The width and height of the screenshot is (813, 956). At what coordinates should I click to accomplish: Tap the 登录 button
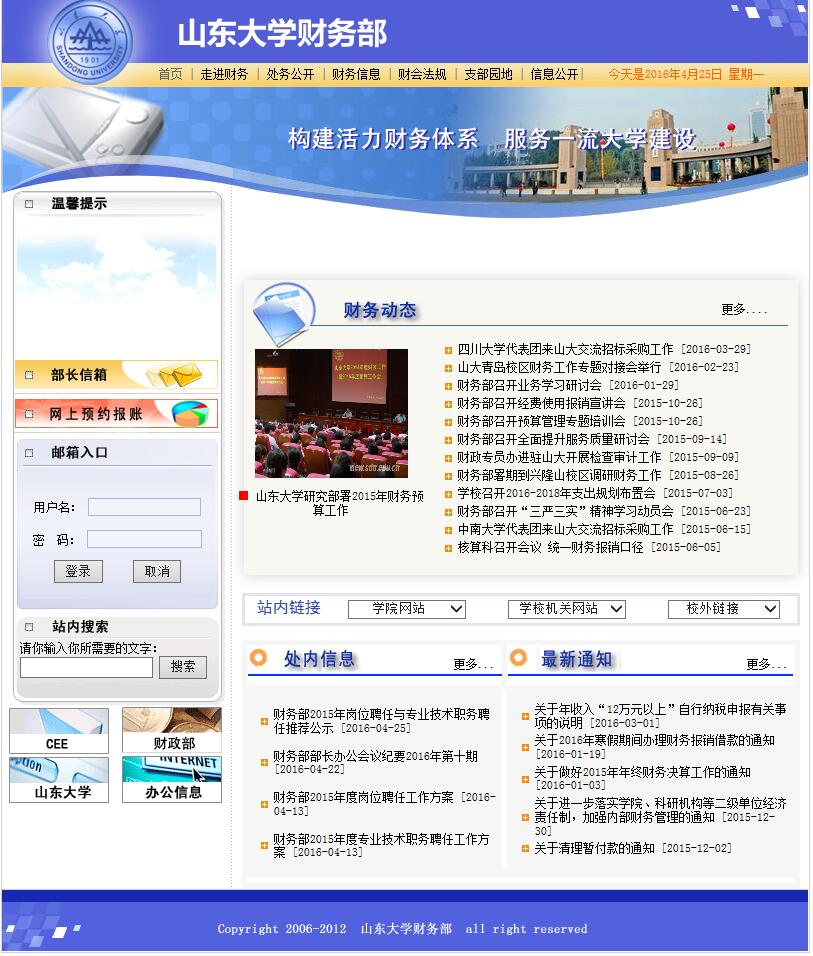[x=78, y=571]
